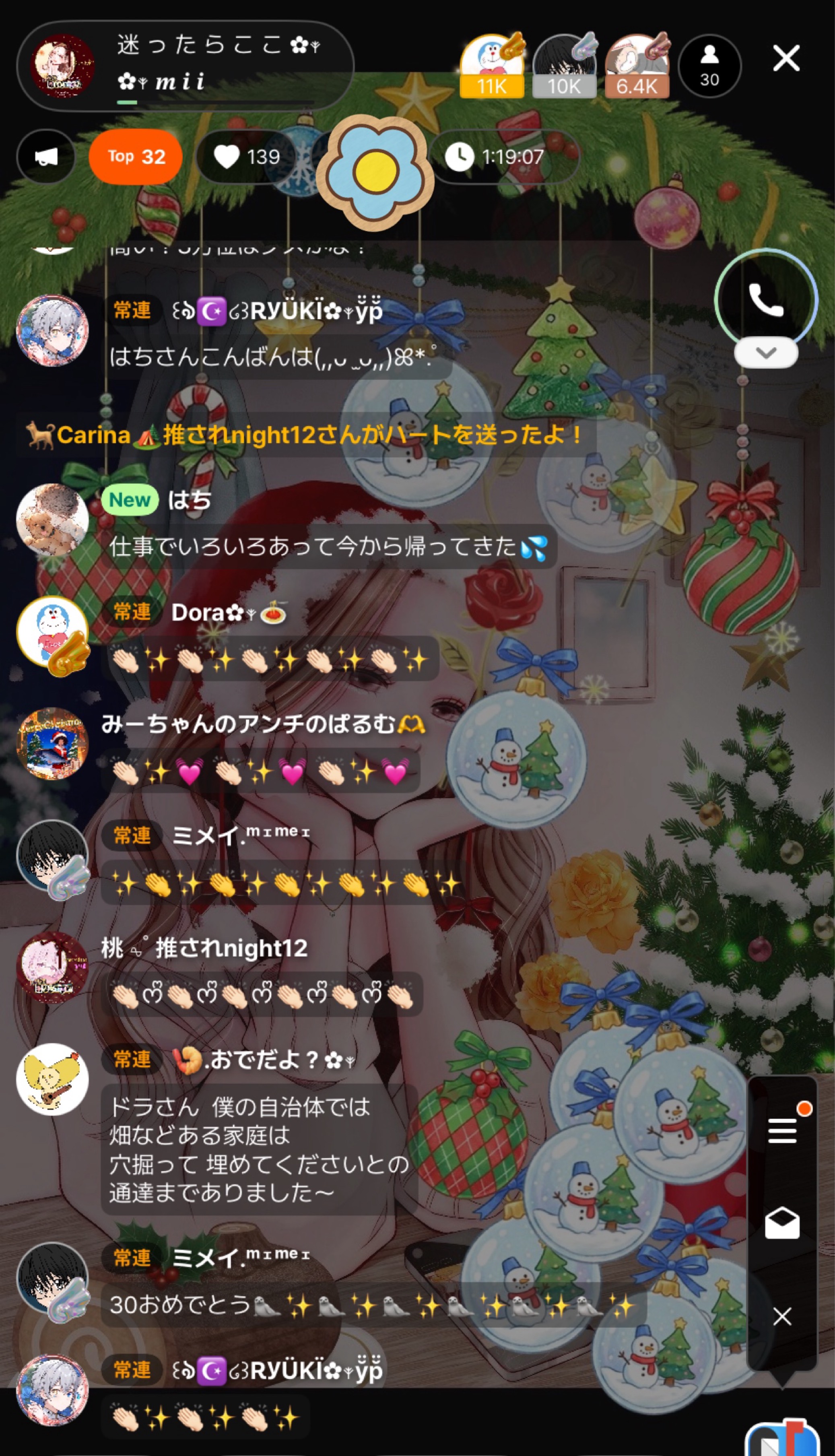Tap 桃 推されnight12's avatar
Image resolution: width=835 pixels, height=1456 pixels.
52,967
